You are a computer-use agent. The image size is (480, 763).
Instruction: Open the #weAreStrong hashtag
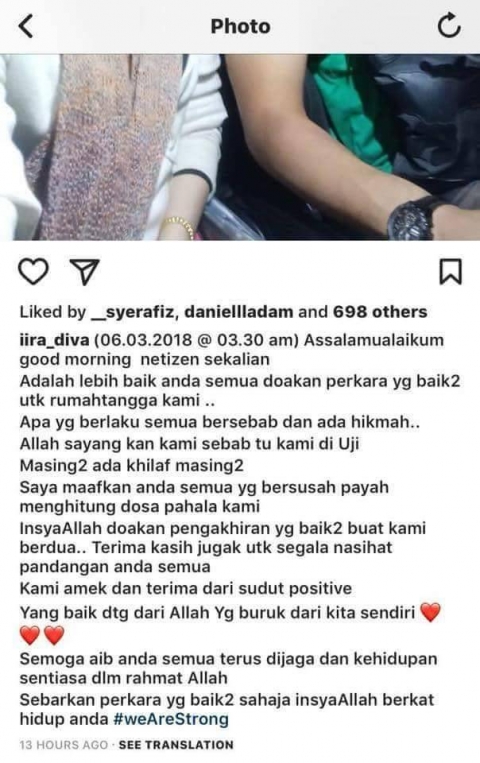[x=171, y=719]
